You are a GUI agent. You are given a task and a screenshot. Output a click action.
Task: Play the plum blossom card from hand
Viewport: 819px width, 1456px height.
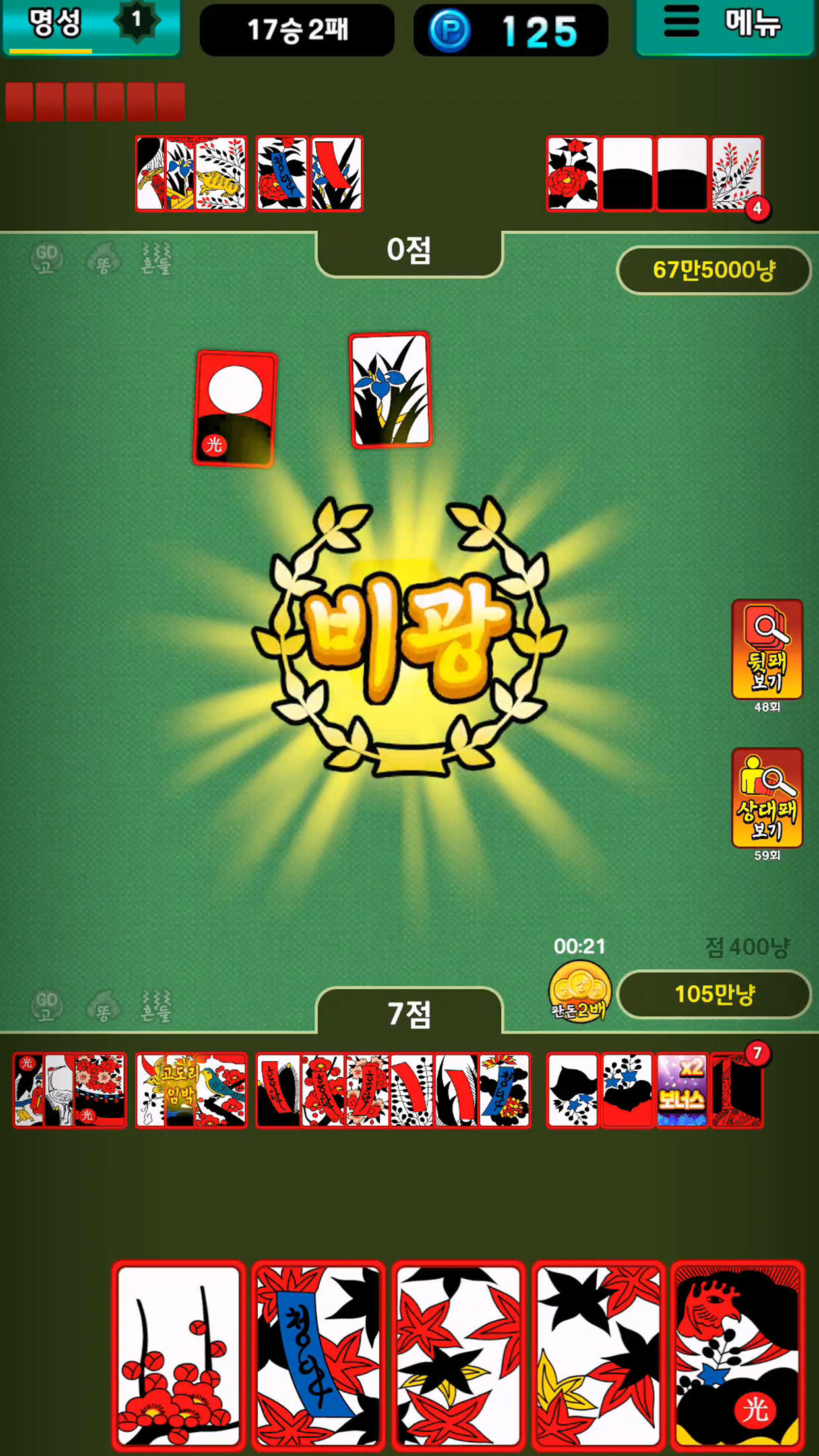[x=178, y=1356]
